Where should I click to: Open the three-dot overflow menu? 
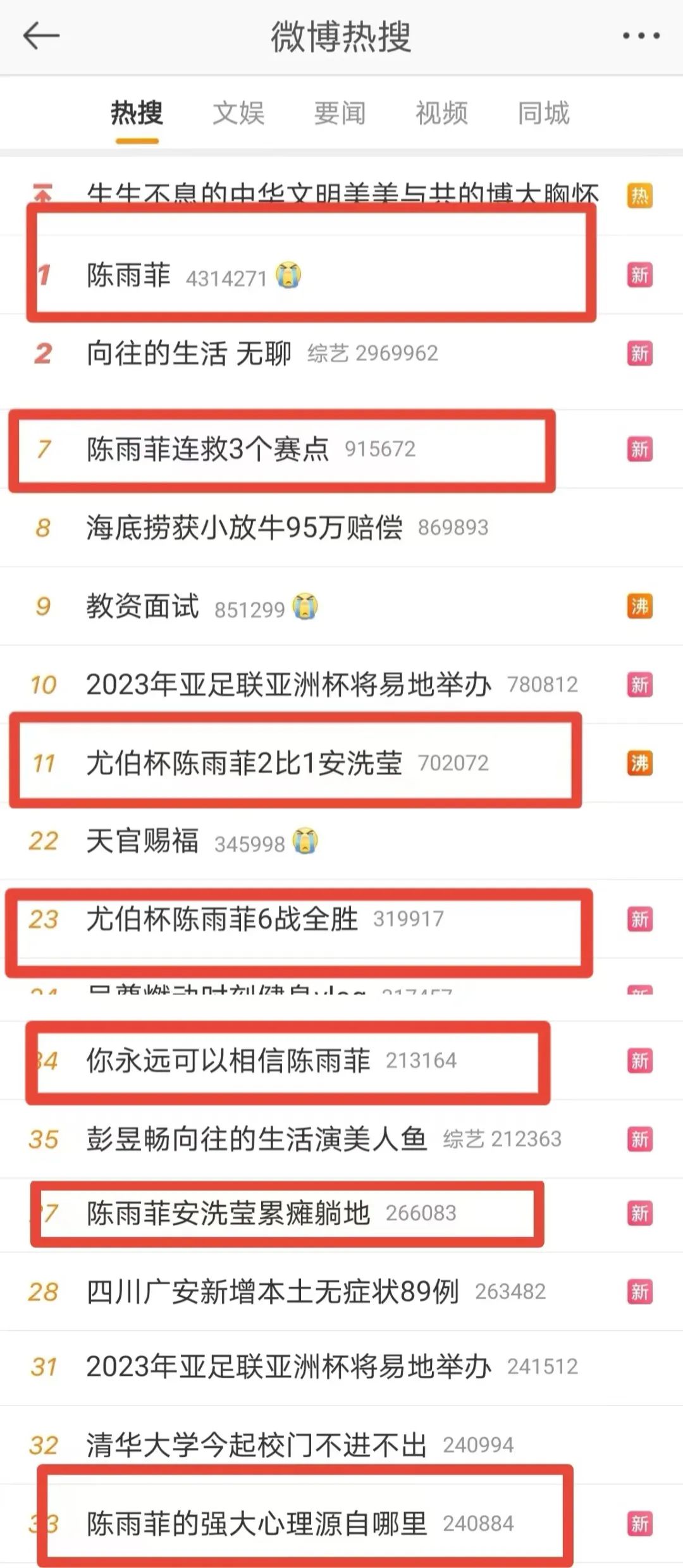click(x=641, y=36)
